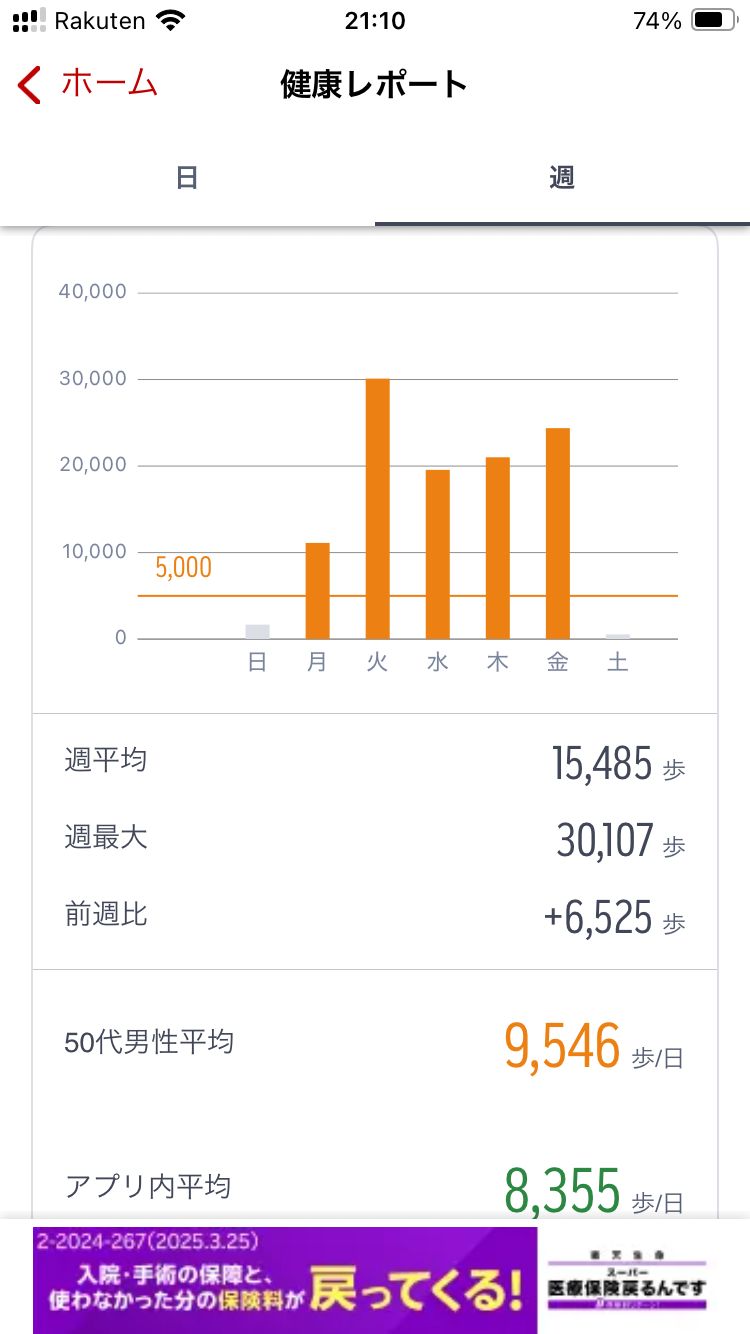Go back to ホーム
The image size is (750, 1334).
88,84
